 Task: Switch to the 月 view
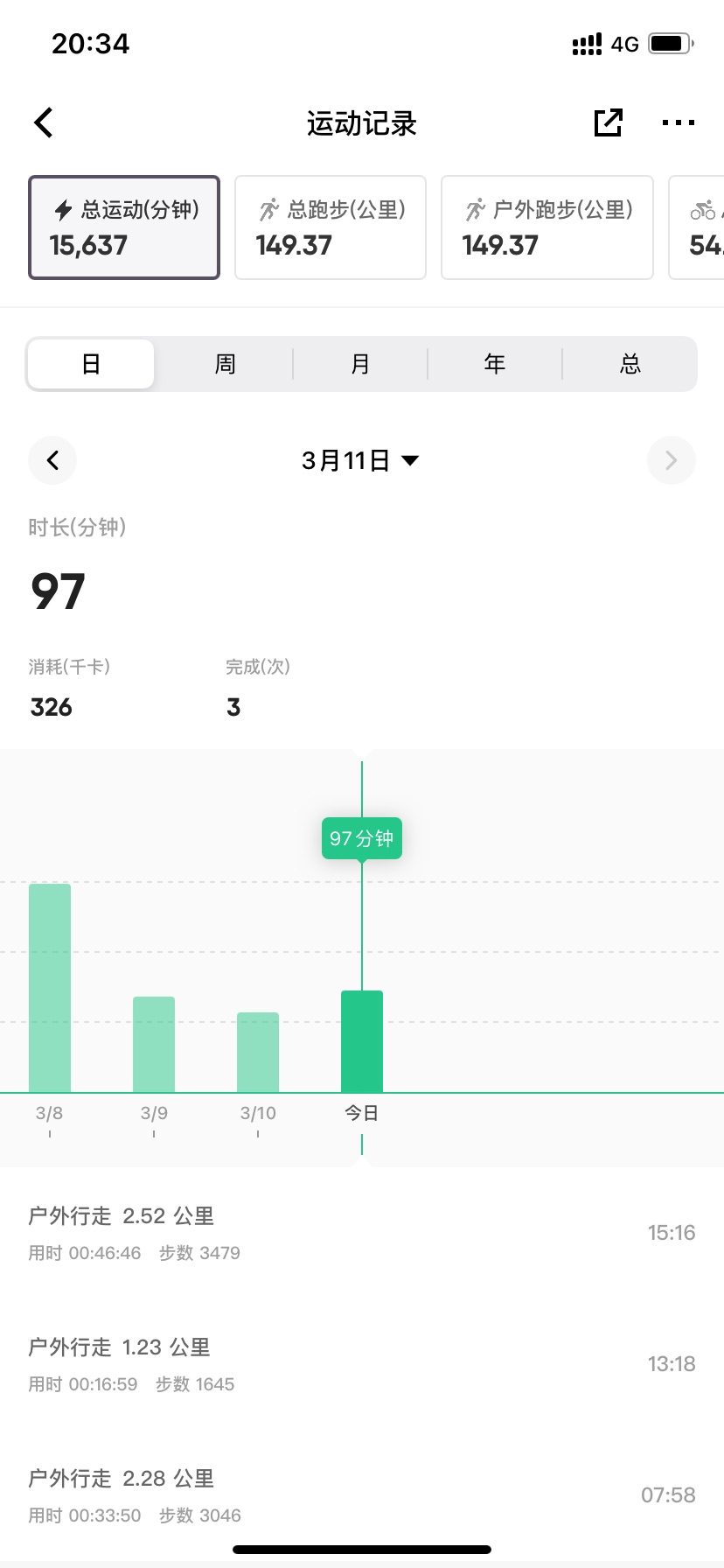[x=360, y=364]
